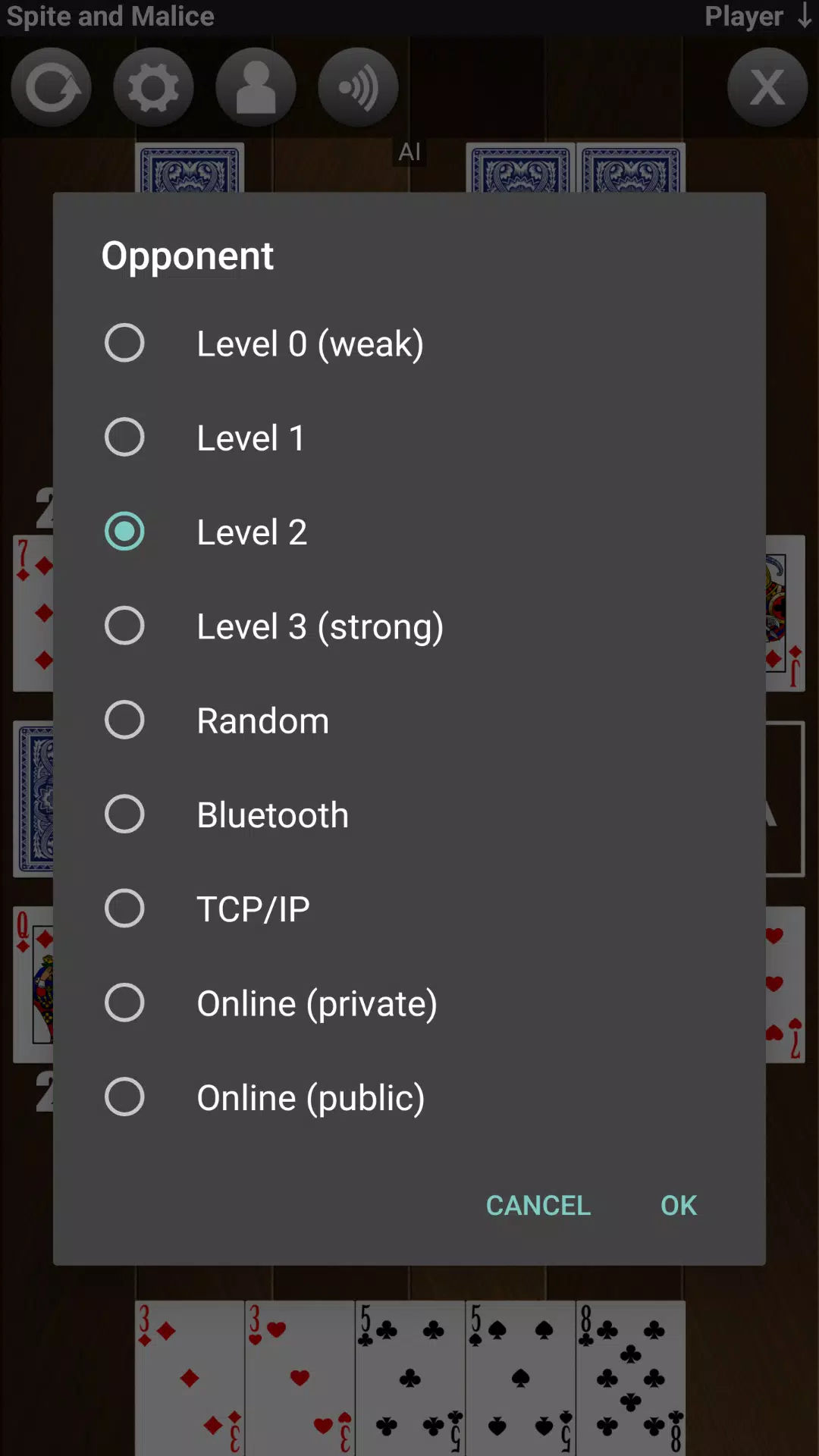Tap CANCEL to dismiss the dialog
Screen dimensions: 819x1456
coord(538,1205)
